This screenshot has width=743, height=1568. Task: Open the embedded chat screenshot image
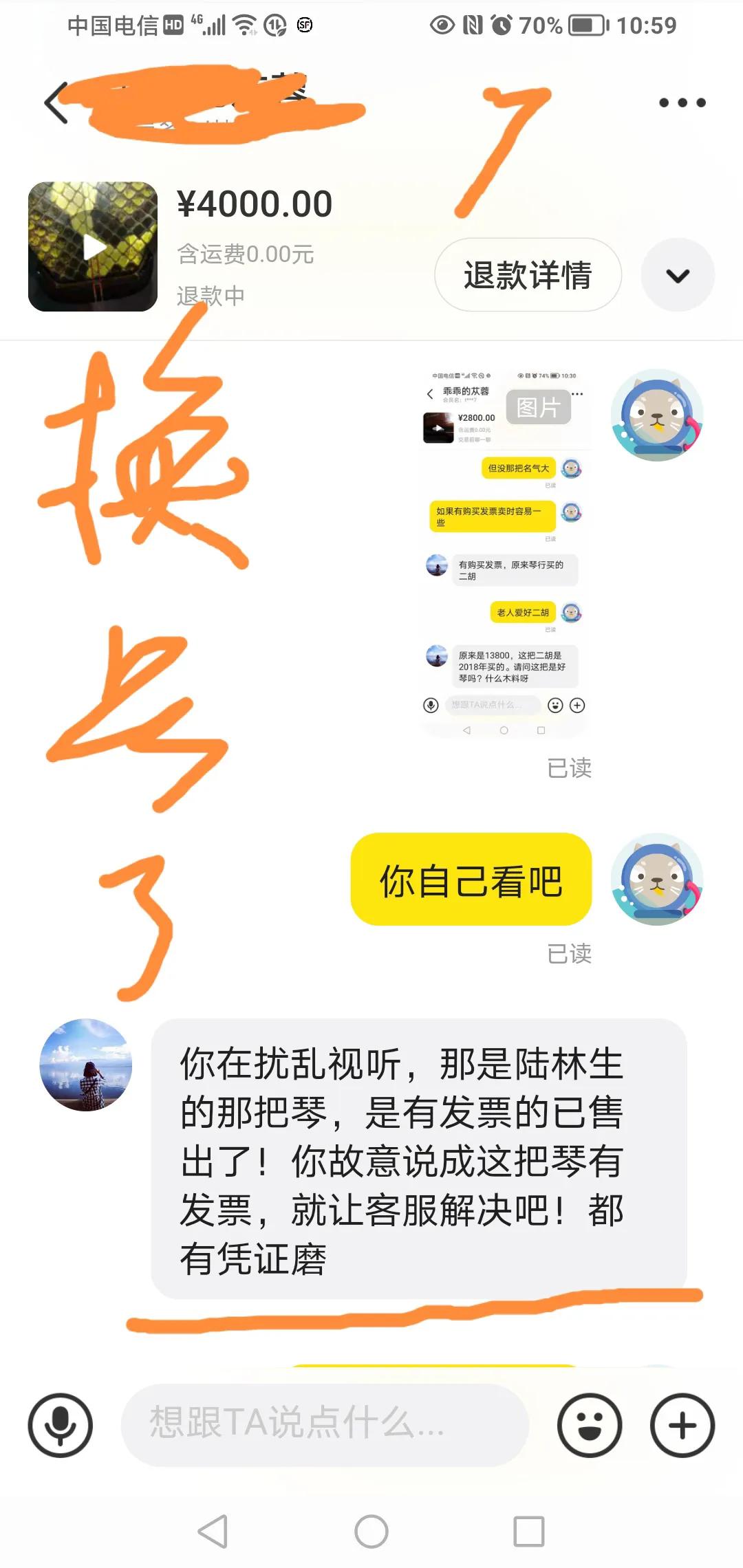click(504, 550)
